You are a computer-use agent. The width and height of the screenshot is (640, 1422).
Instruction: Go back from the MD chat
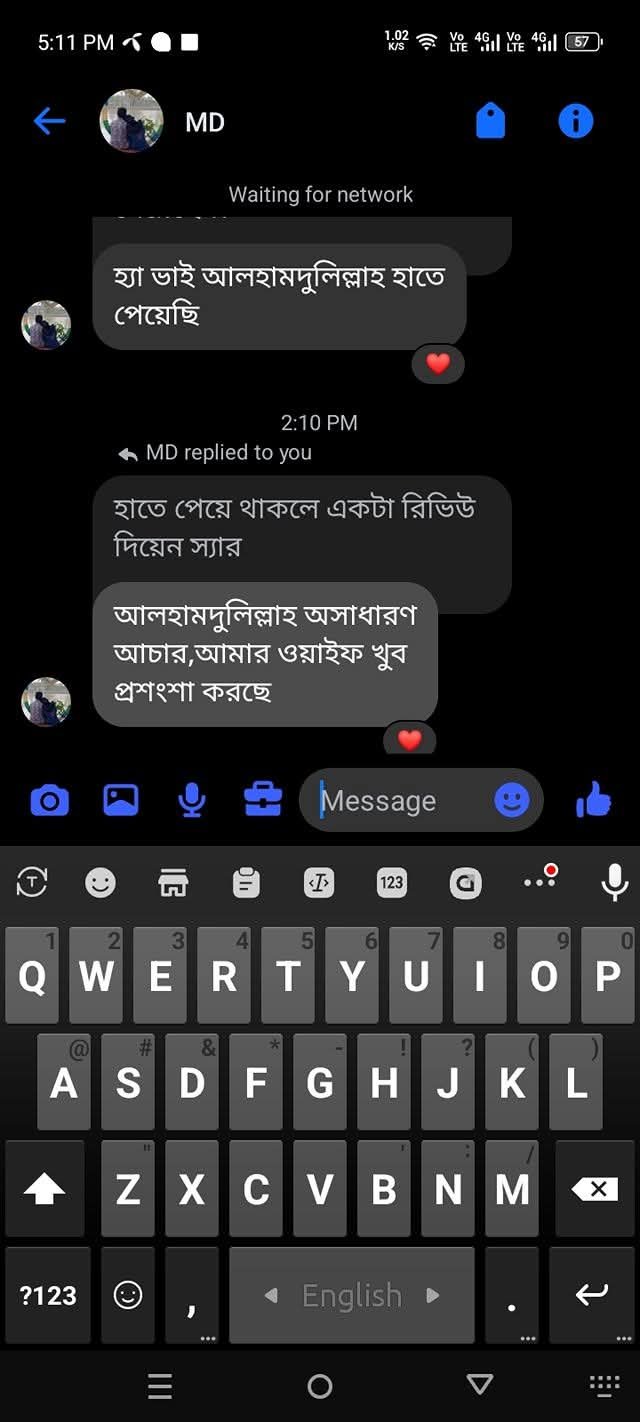49,122
